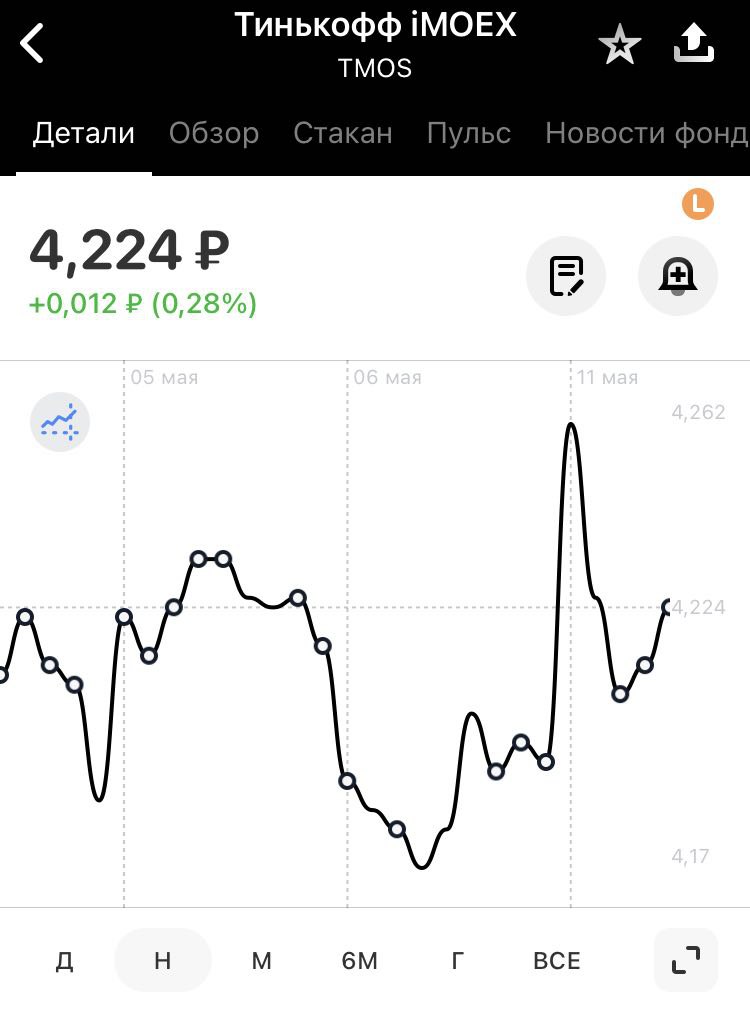750x1012 pixels.
Task: Select the Н week period
Action: (x=163, y=961)
